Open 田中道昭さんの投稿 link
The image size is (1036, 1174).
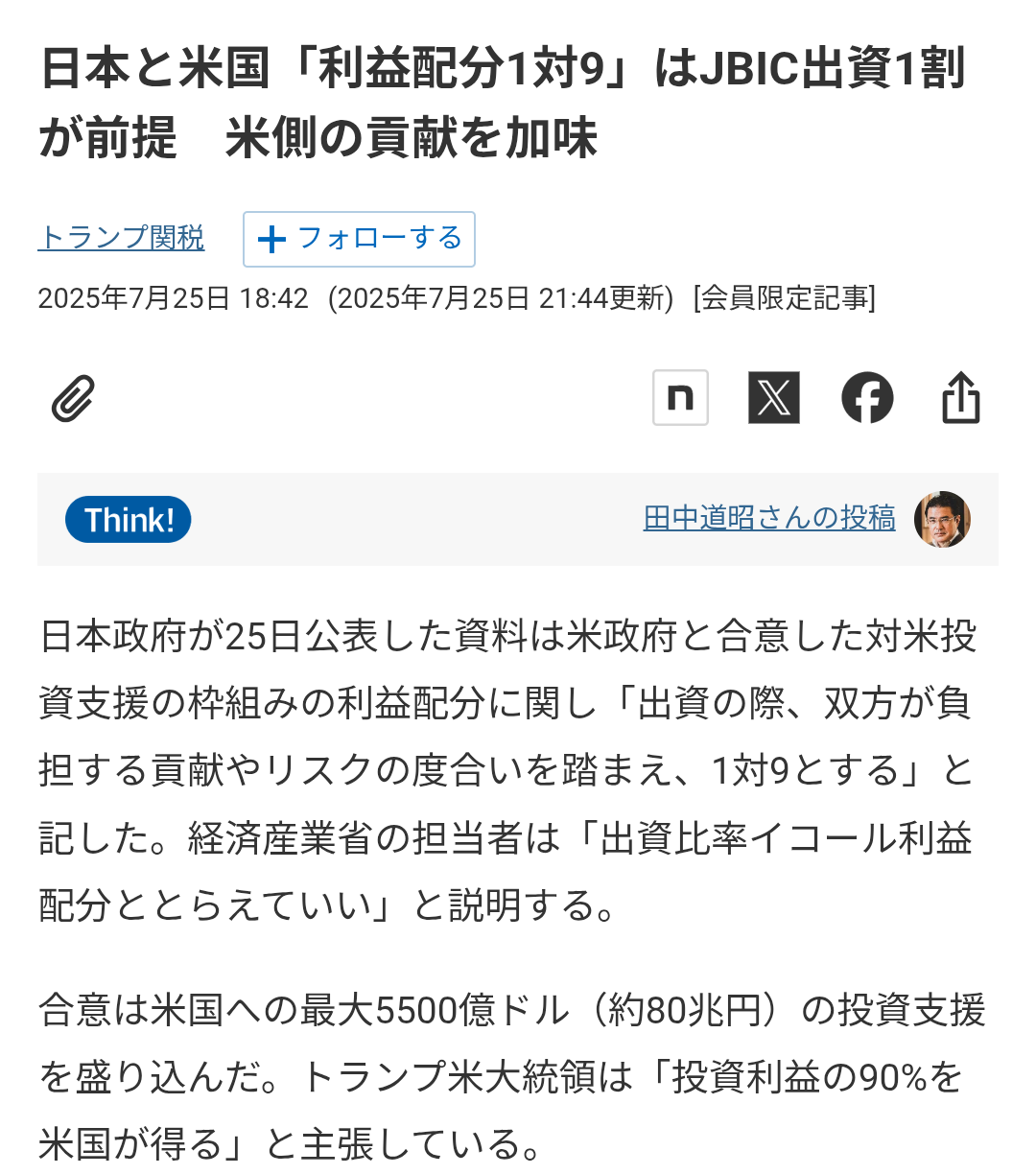pos(769,518)
